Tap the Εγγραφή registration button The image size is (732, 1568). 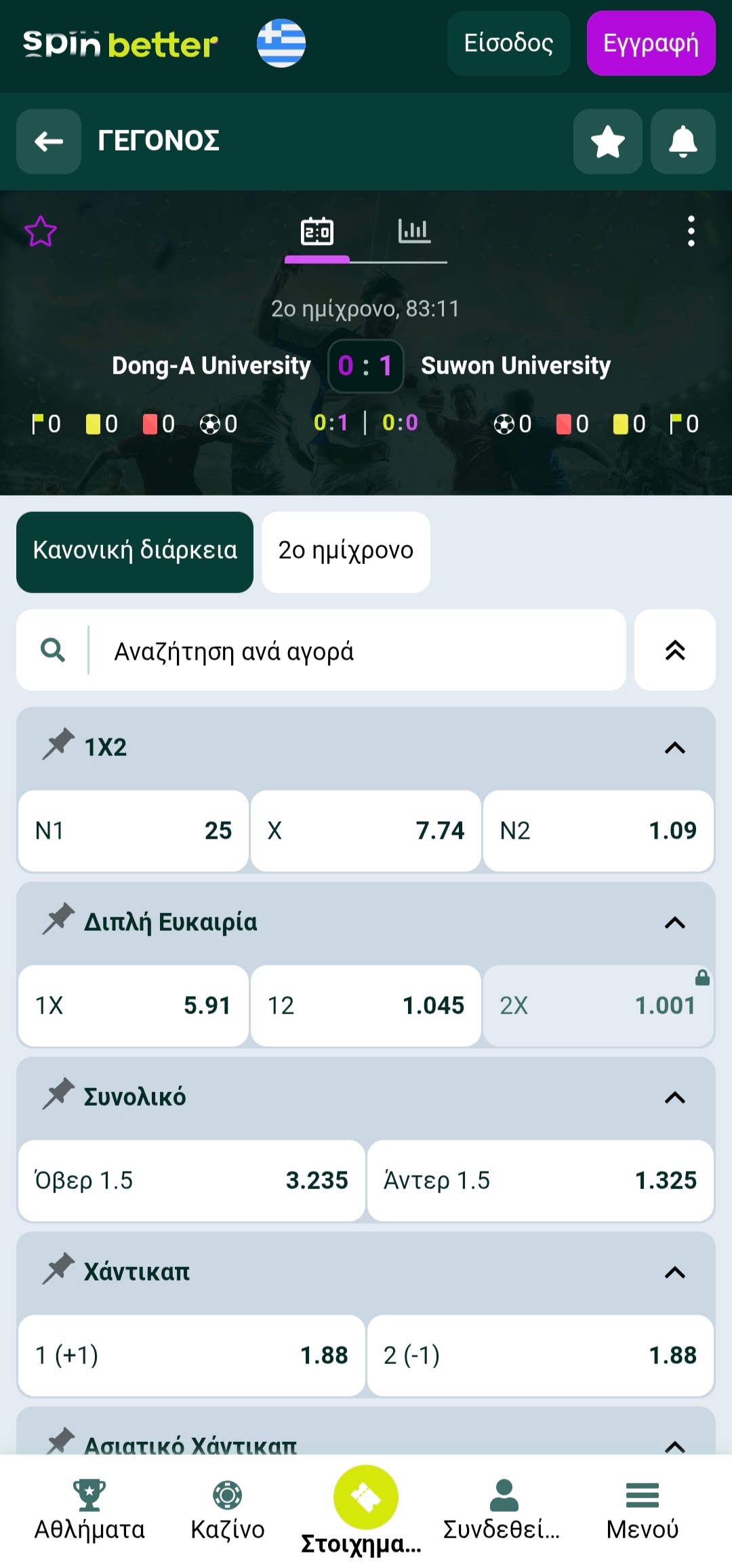[651, 43]
